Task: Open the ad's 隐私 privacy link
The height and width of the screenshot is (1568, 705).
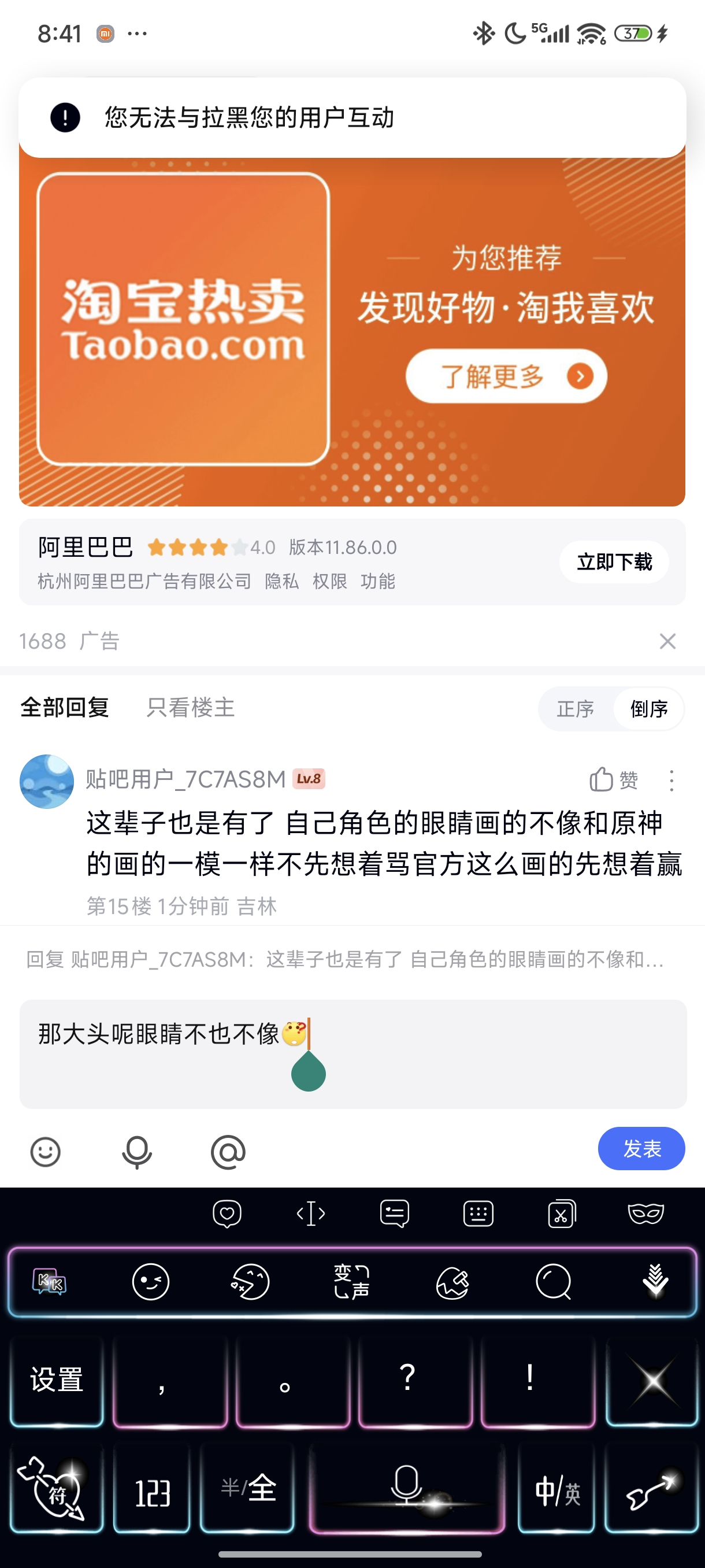Action: (x=281, y=581)
